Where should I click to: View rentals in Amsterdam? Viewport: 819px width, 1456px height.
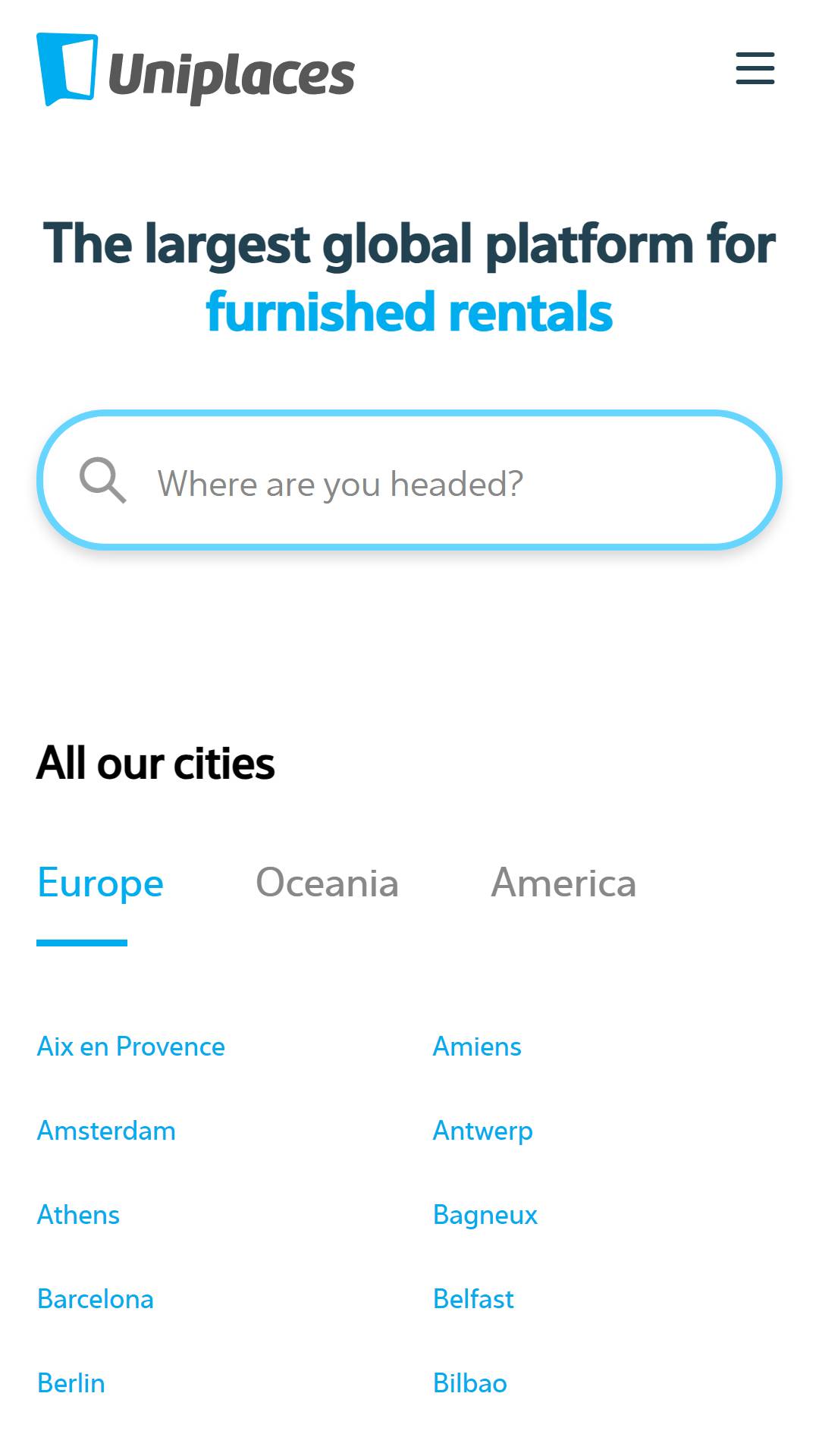point(106,1131)
